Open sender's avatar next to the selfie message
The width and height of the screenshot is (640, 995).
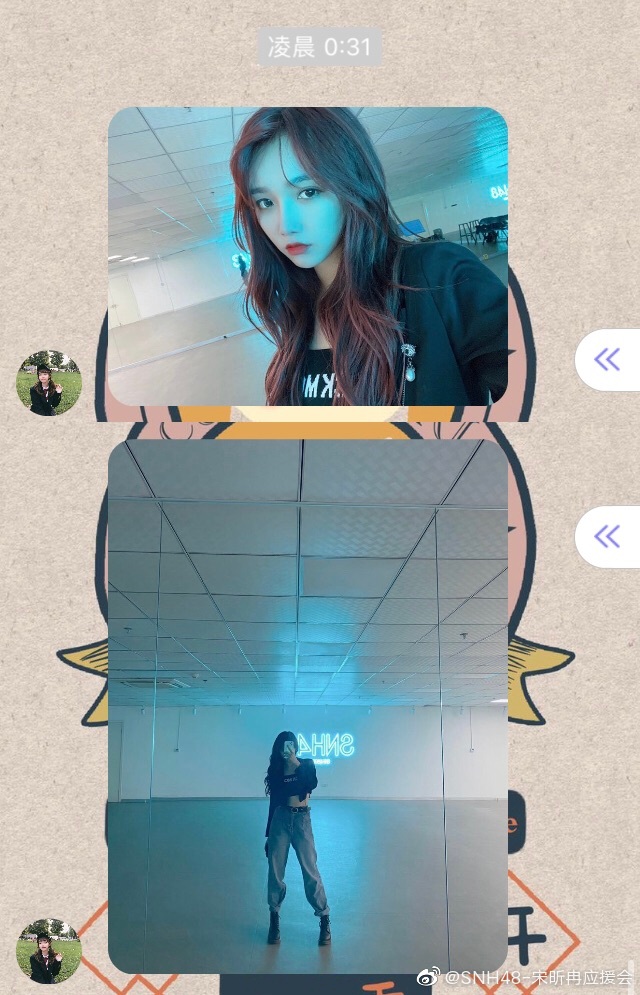coord(48,383)
